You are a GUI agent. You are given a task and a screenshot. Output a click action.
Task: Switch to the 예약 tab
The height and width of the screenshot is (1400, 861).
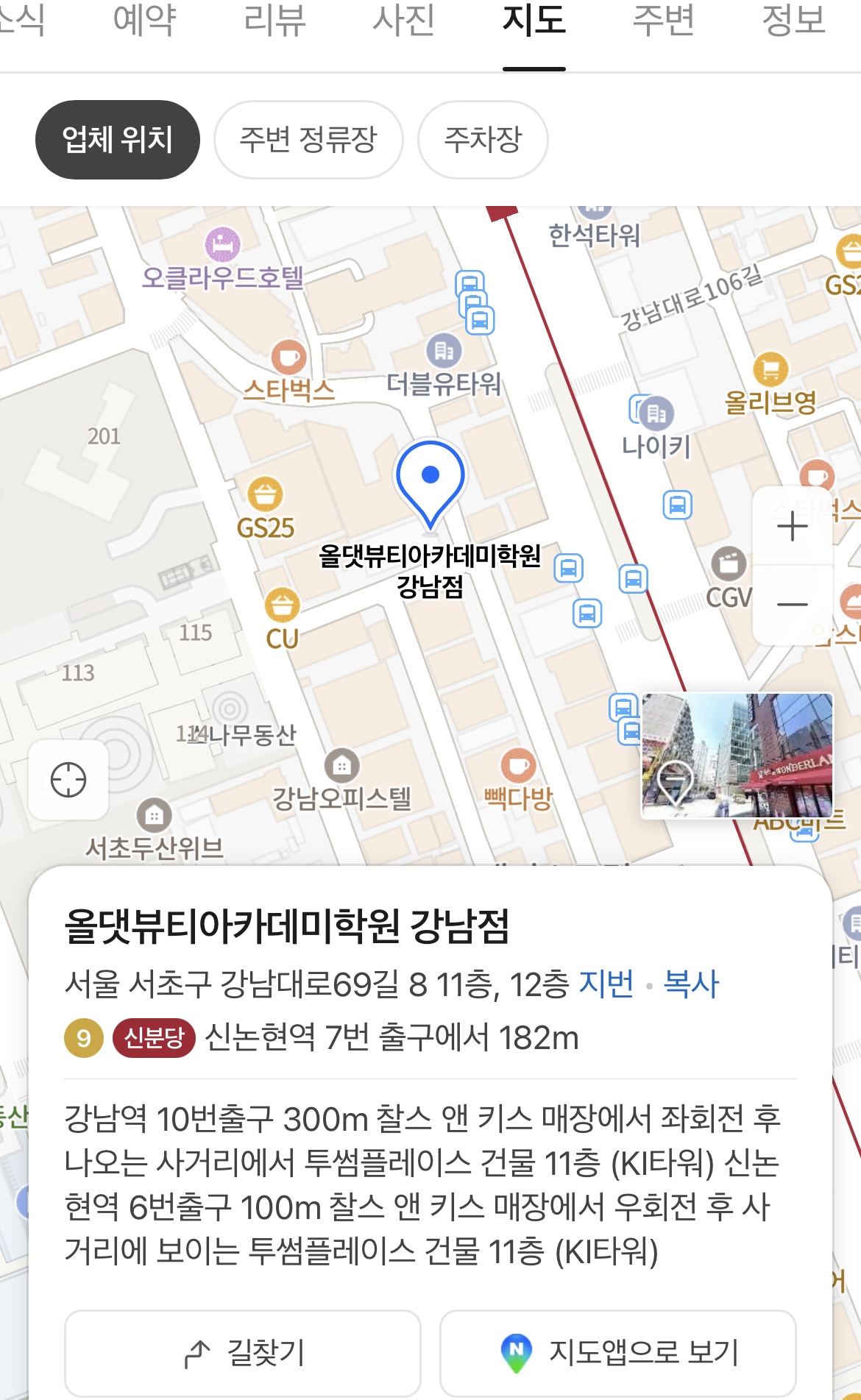[x=144, y=22]
